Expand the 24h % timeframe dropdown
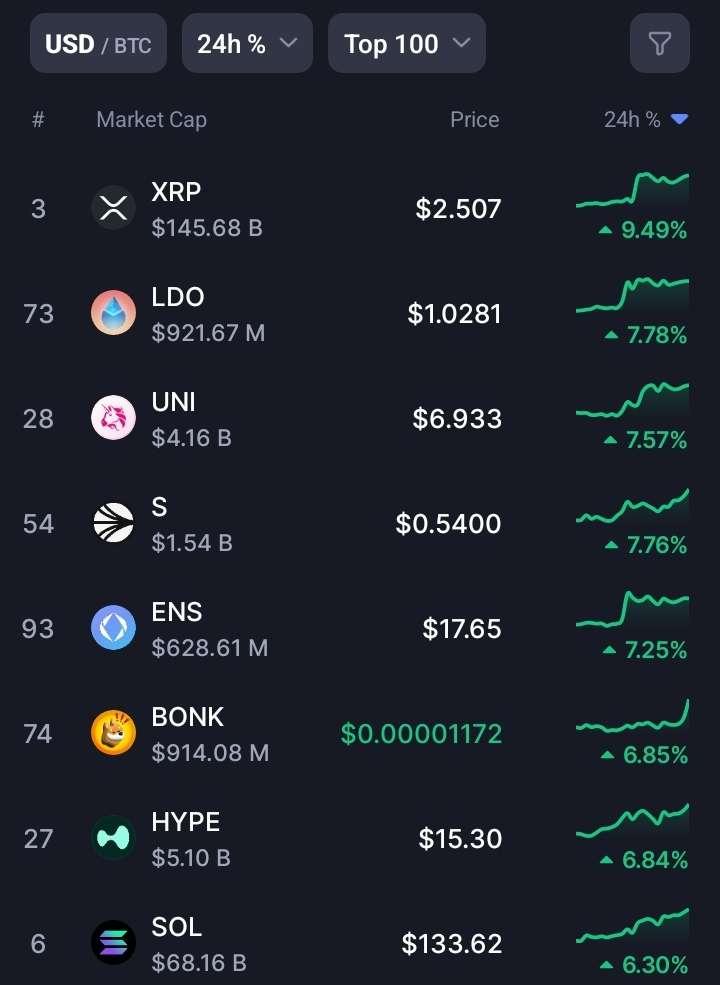 [x=247, y=43]
